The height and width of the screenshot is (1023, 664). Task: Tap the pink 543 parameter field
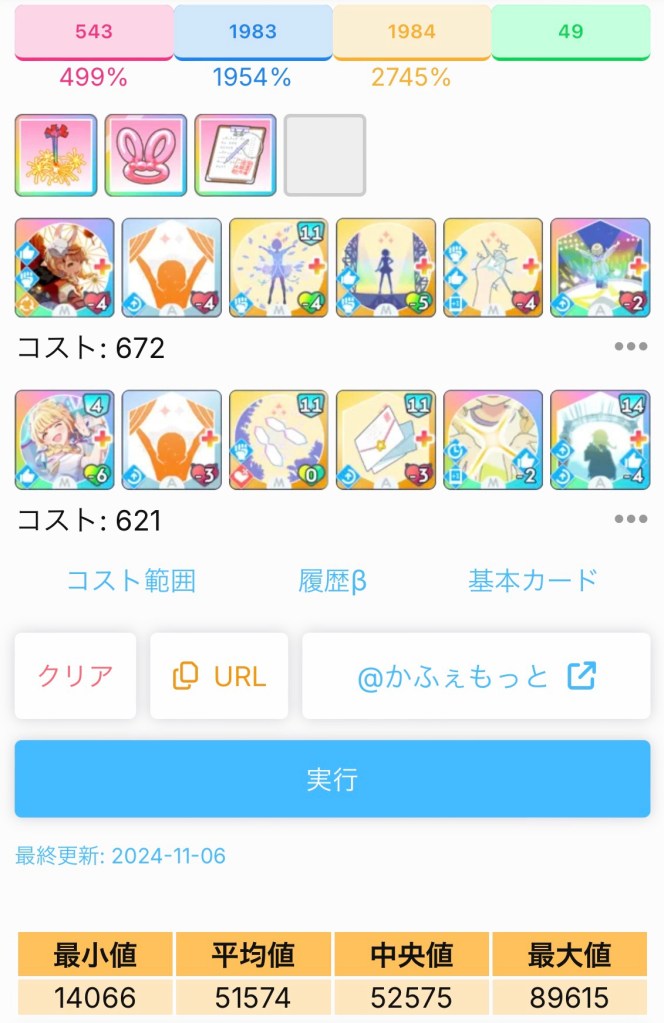pos(94,31)
